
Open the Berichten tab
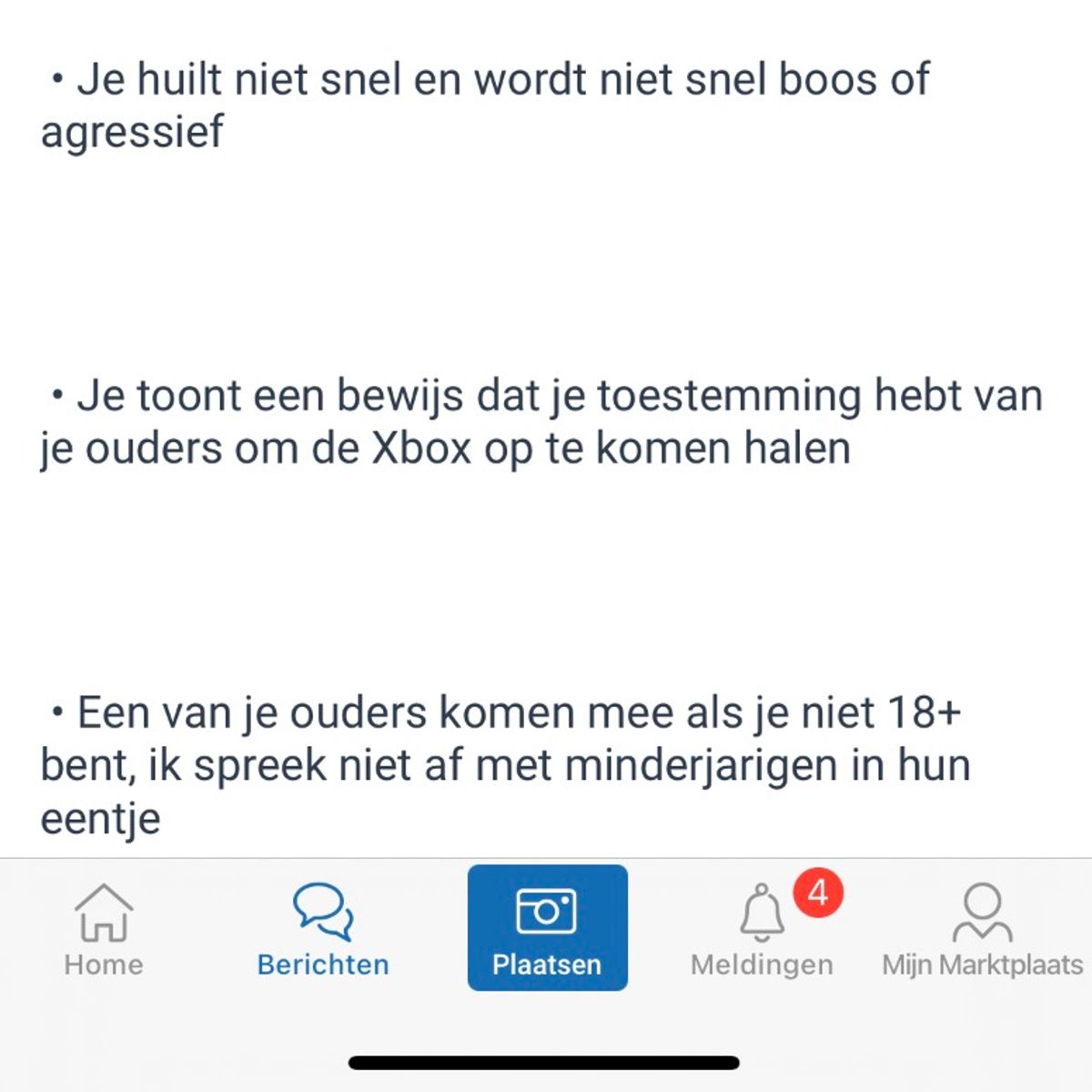[323, 928]
